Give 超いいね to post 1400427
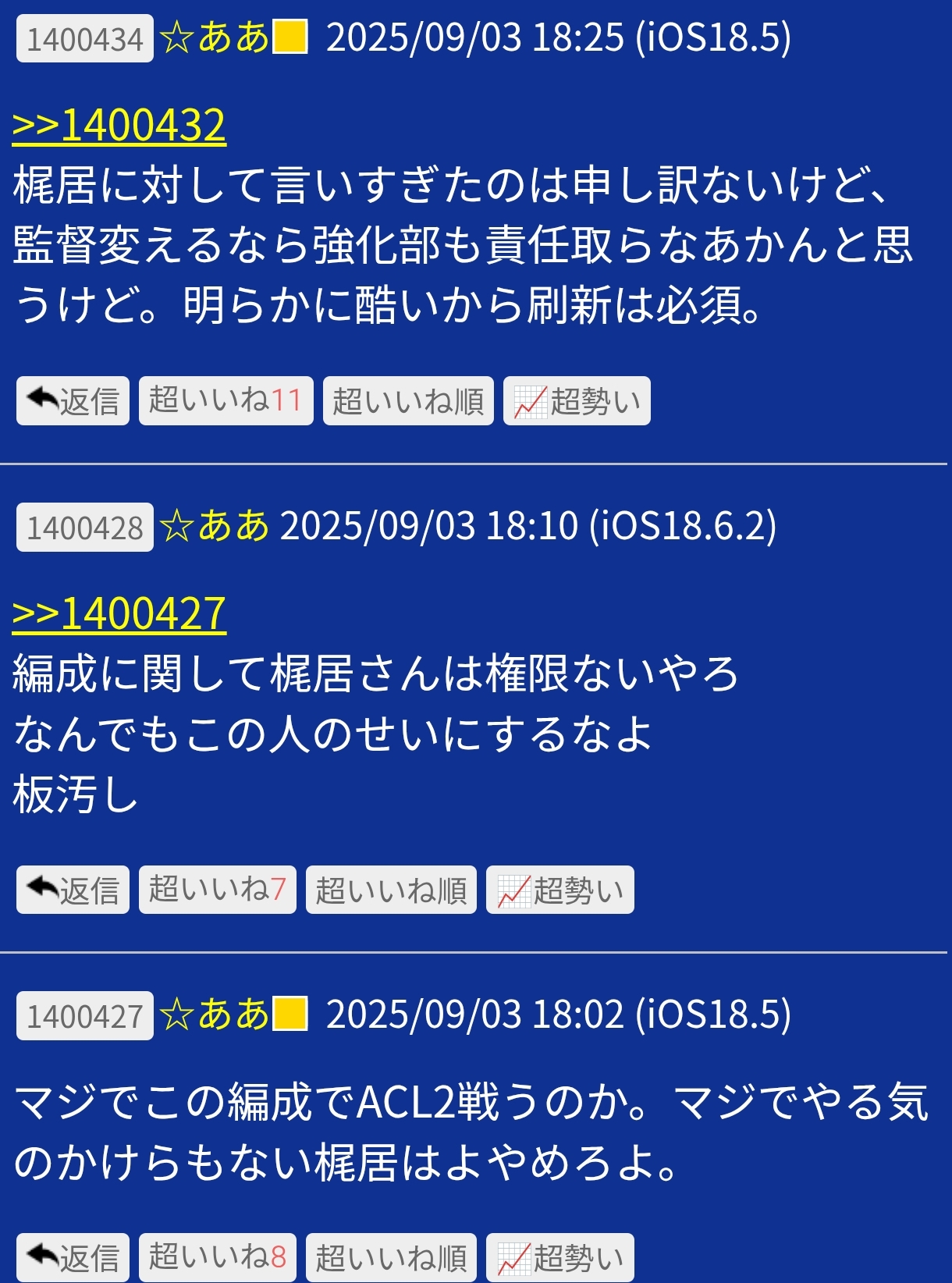Viewport: 952px width, 1283px height. pyautogui.click(x=217, y=1256)
